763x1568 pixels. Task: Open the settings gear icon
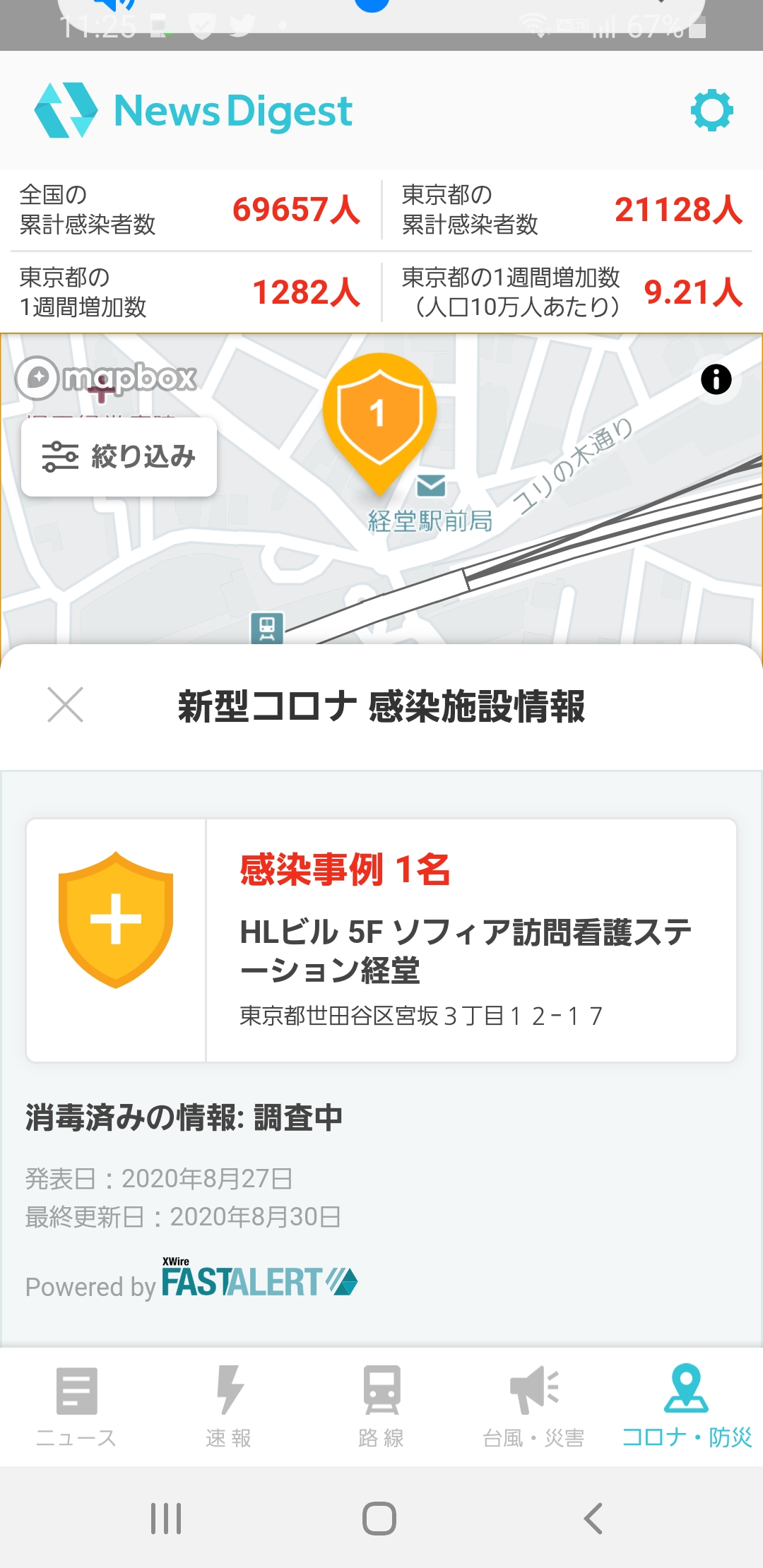pyautogui.click(x=711, y=110)
